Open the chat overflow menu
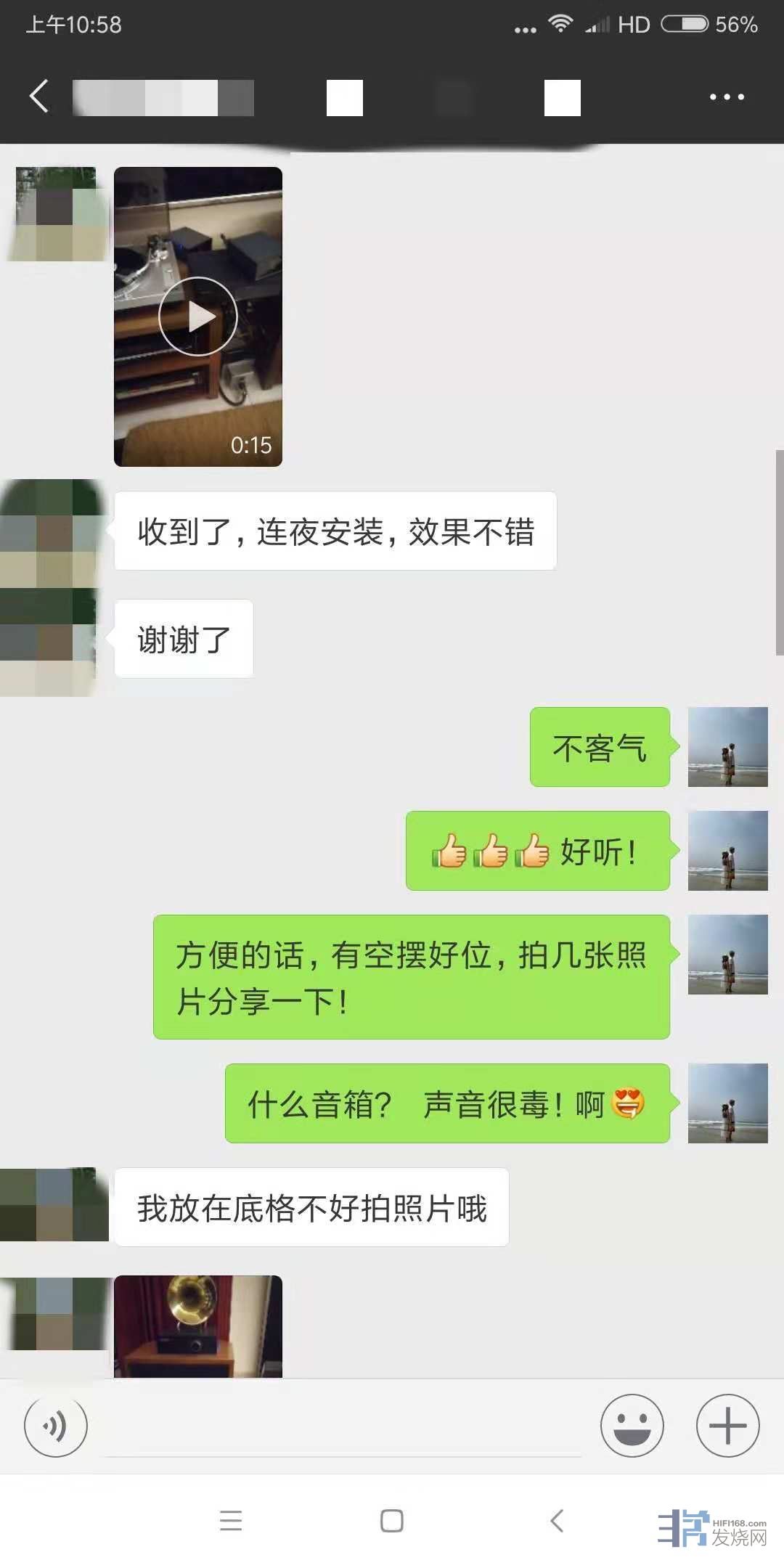Viewport: 784px width, 1568px height. (727, 97)
